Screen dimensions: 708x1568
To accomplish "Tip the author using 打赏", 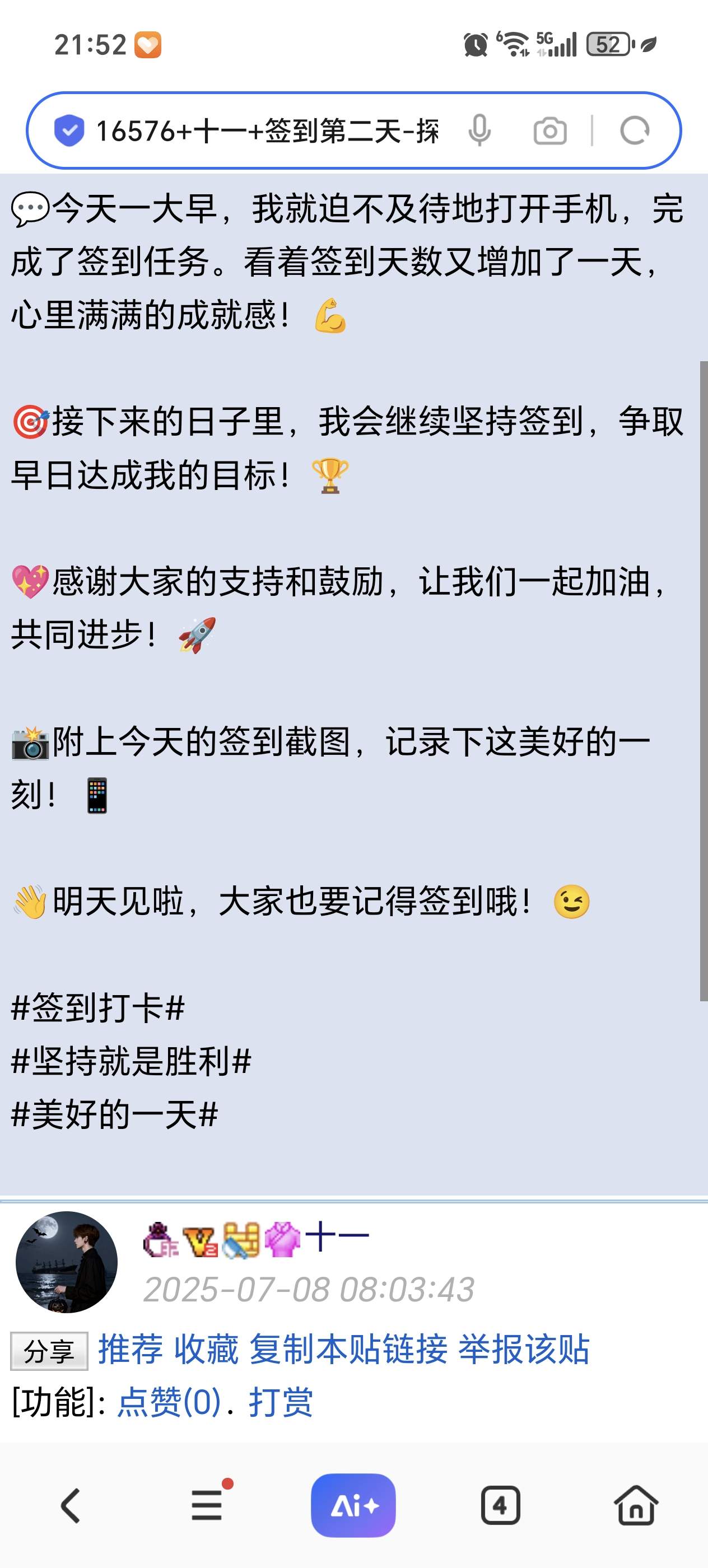I will click(281, 1402).
